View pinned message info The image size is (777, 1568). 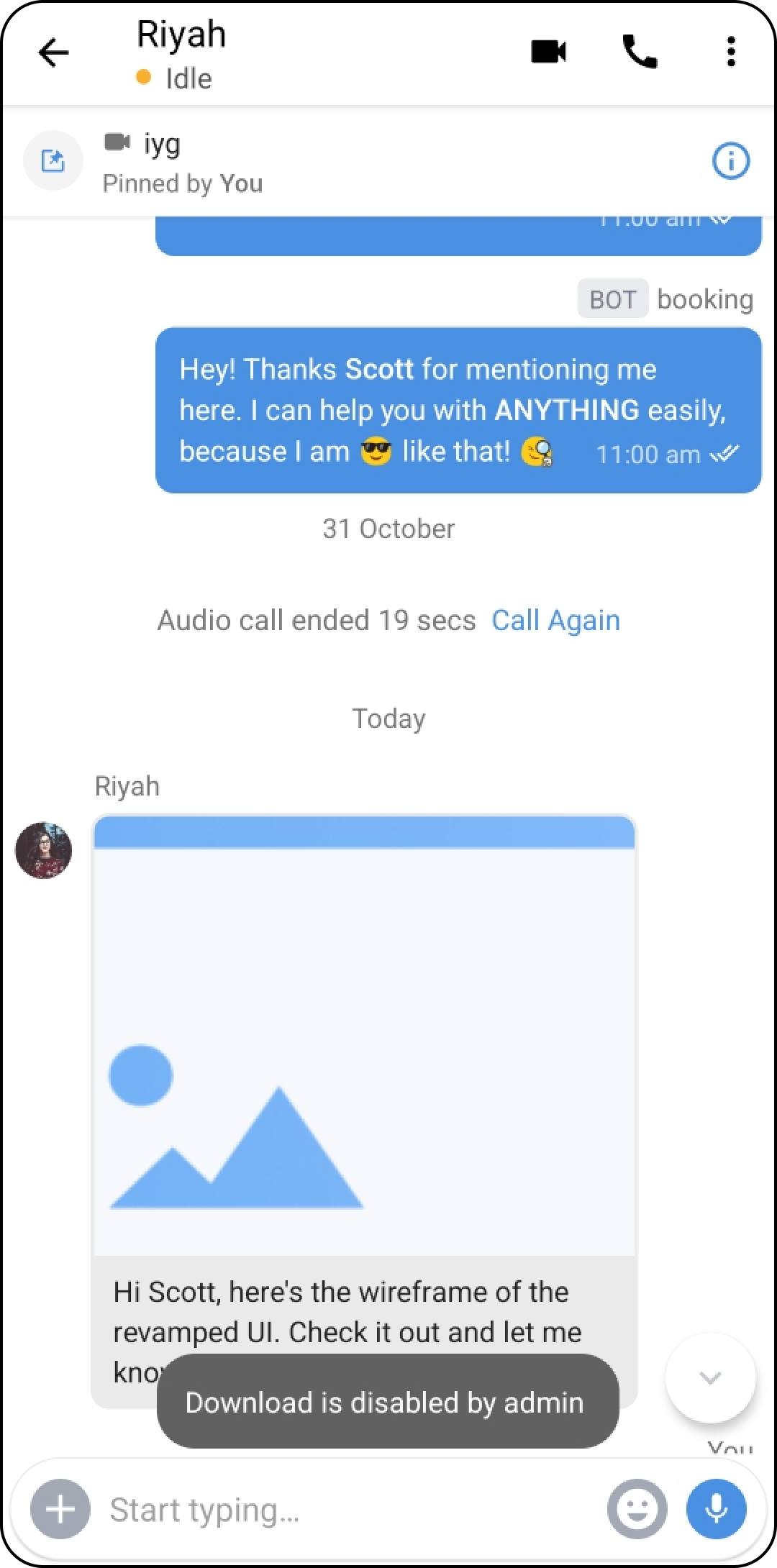[x=730, y=161]
